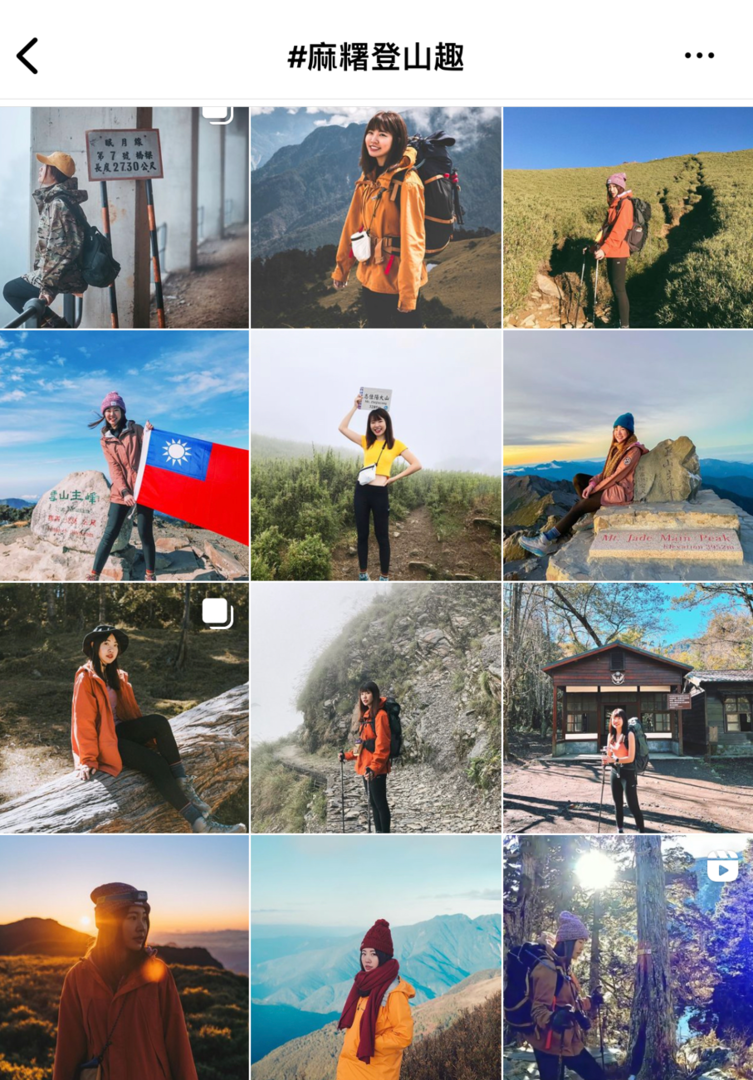This screenshot has height=1080, width=753.
Task: Open the orange backpack hiker portrait photo
Action: click(376, 215)
